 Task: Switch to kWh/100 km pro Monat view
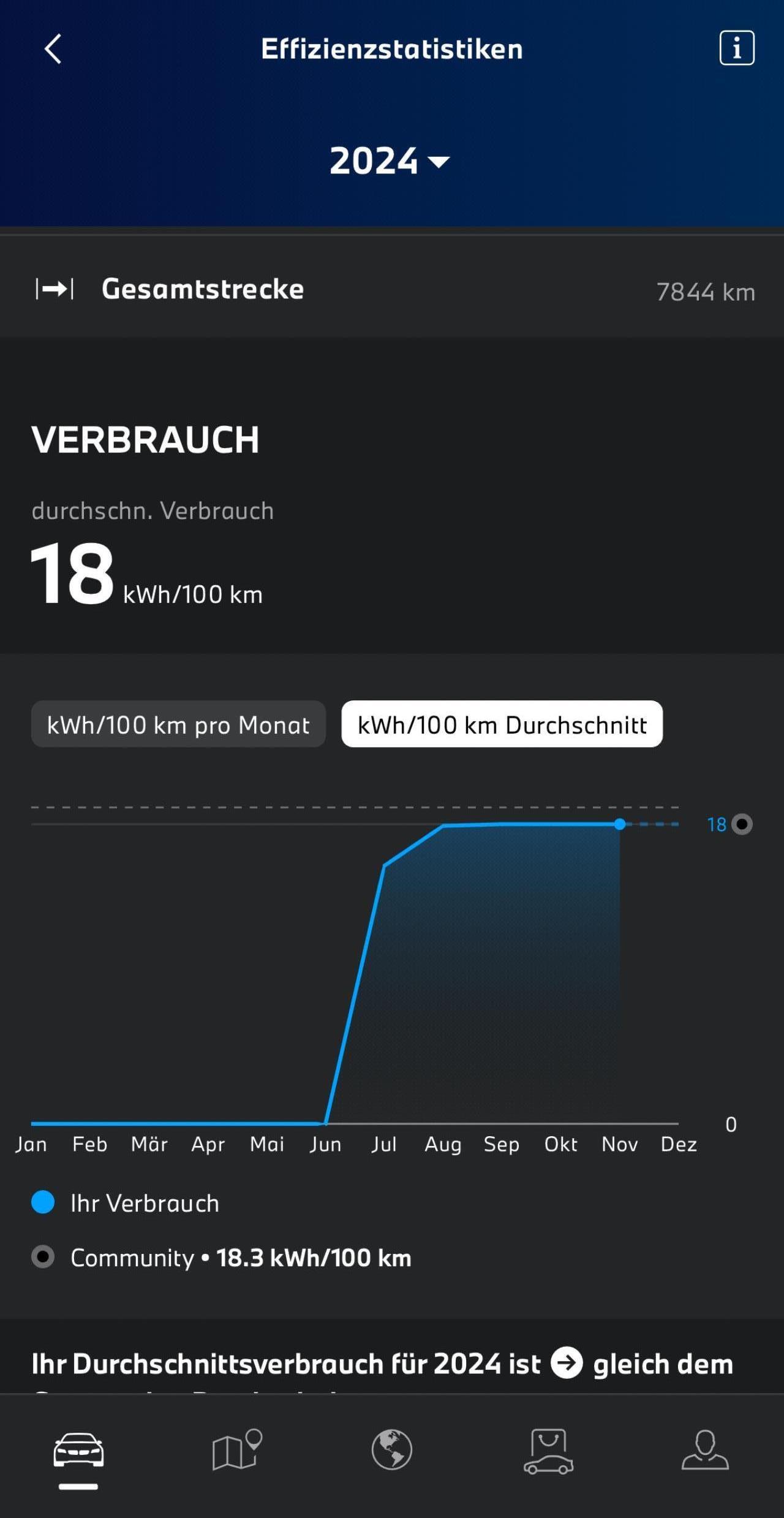pyautogui.click(x=178, y=724)
